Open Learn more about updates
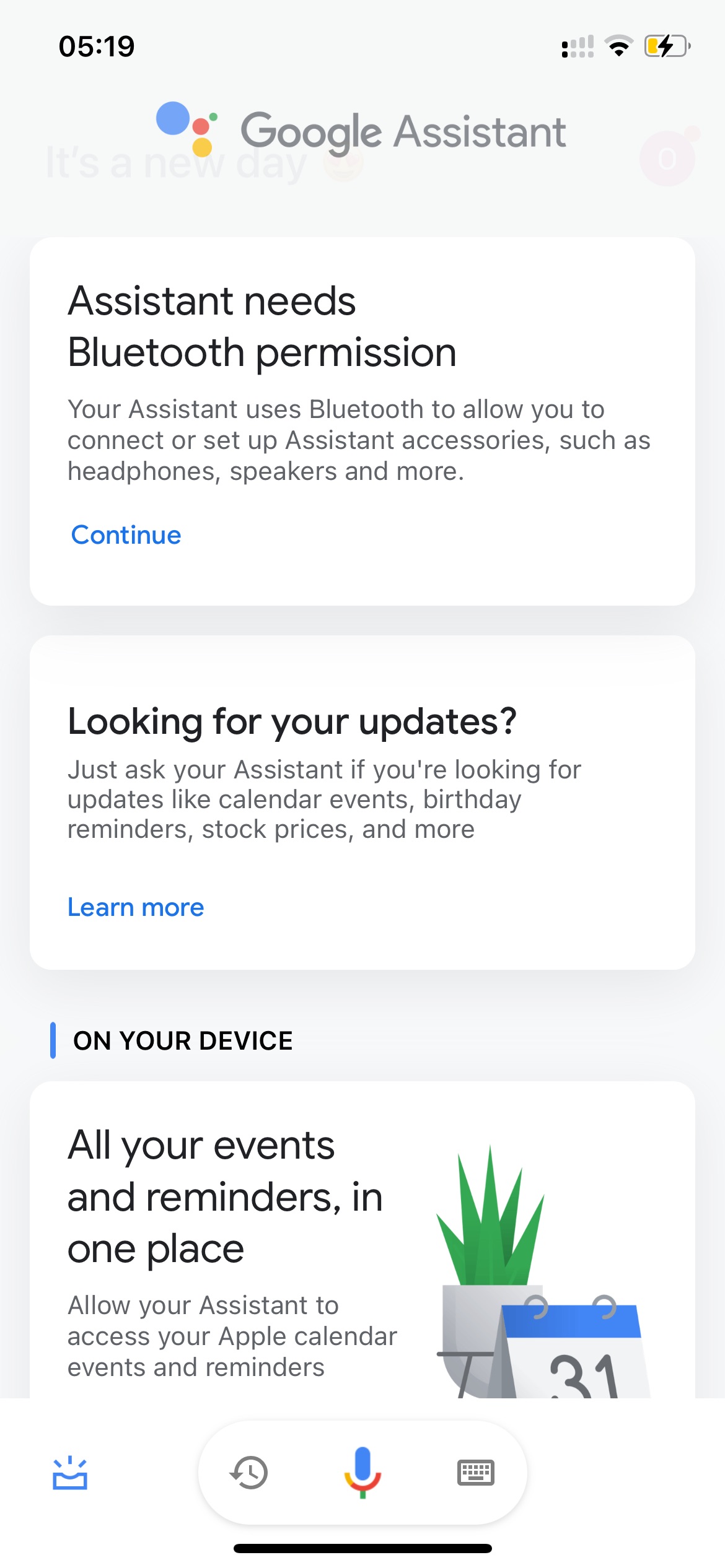The height and width of the screenshot is (1568, 725). point(136,907)
